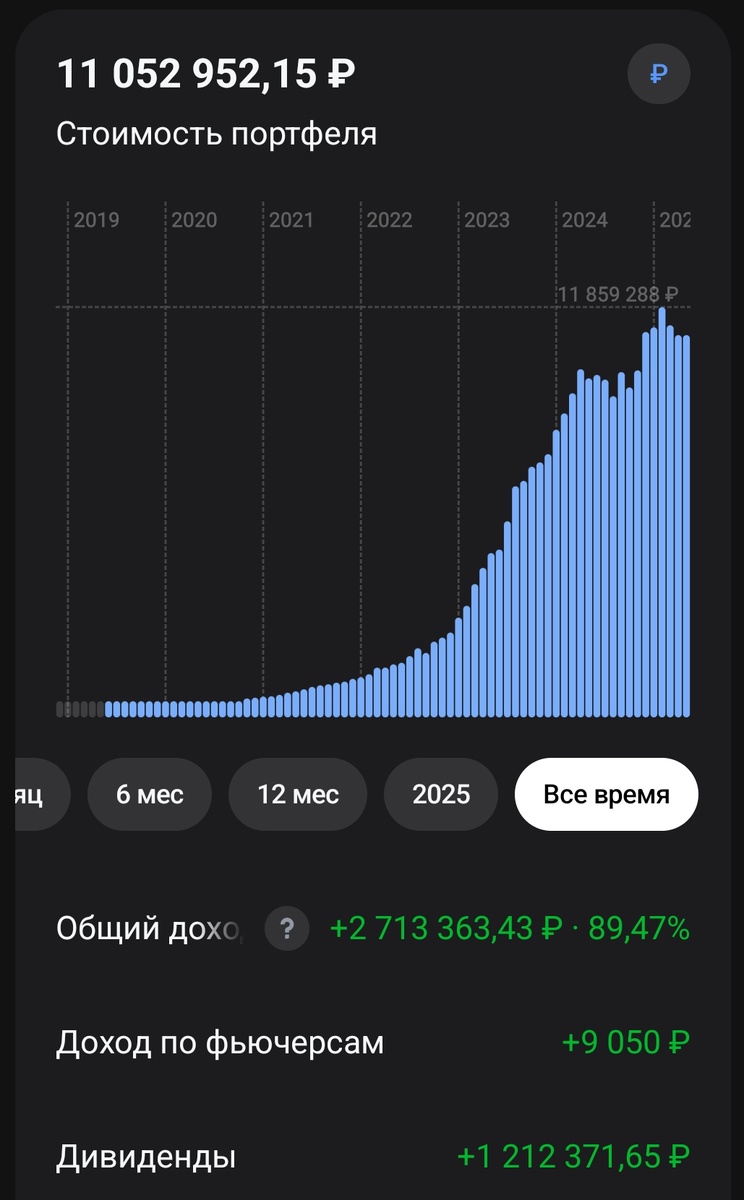
Task: Switch chart to 12 мес period
Action: [x=298, y=794]
